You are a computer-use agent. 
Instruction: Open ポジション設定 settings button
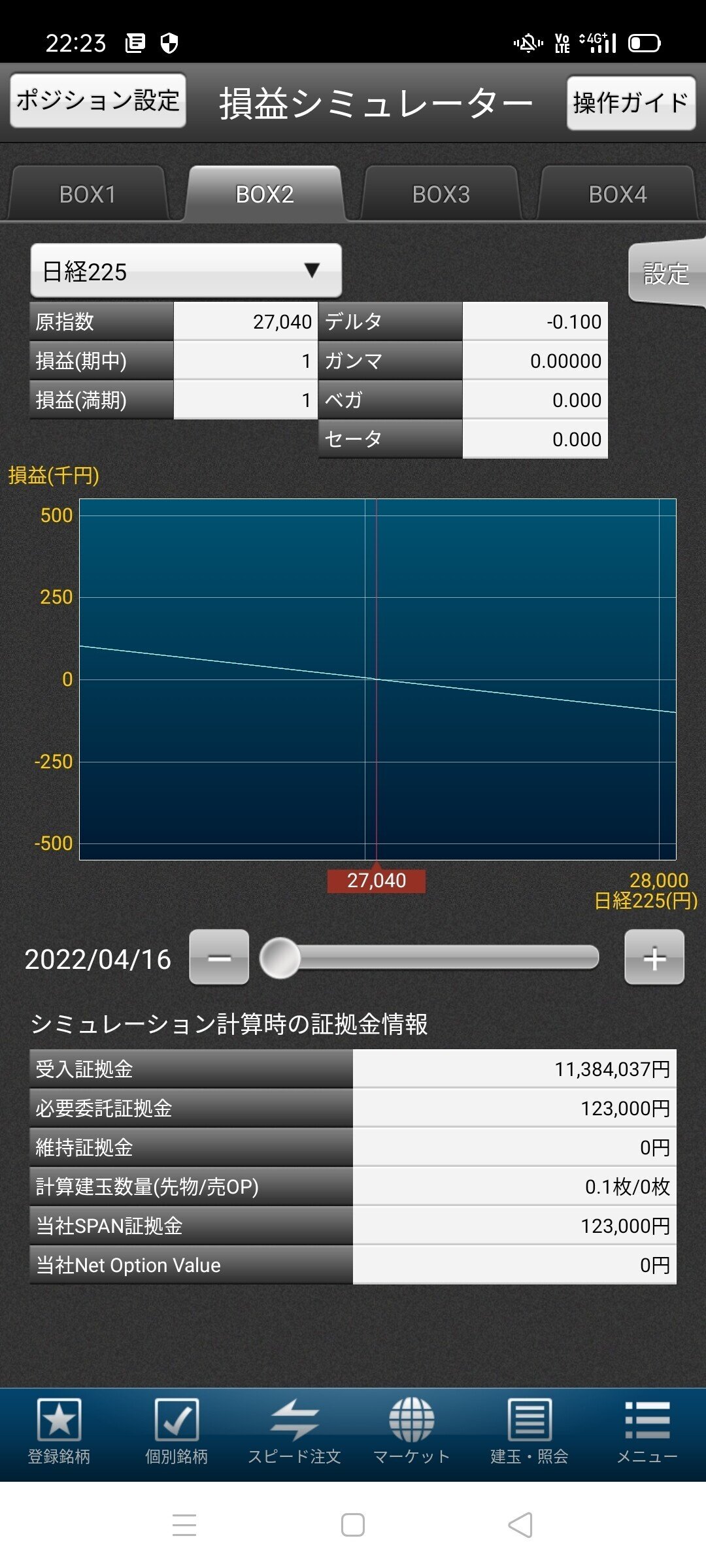point(97,101)
